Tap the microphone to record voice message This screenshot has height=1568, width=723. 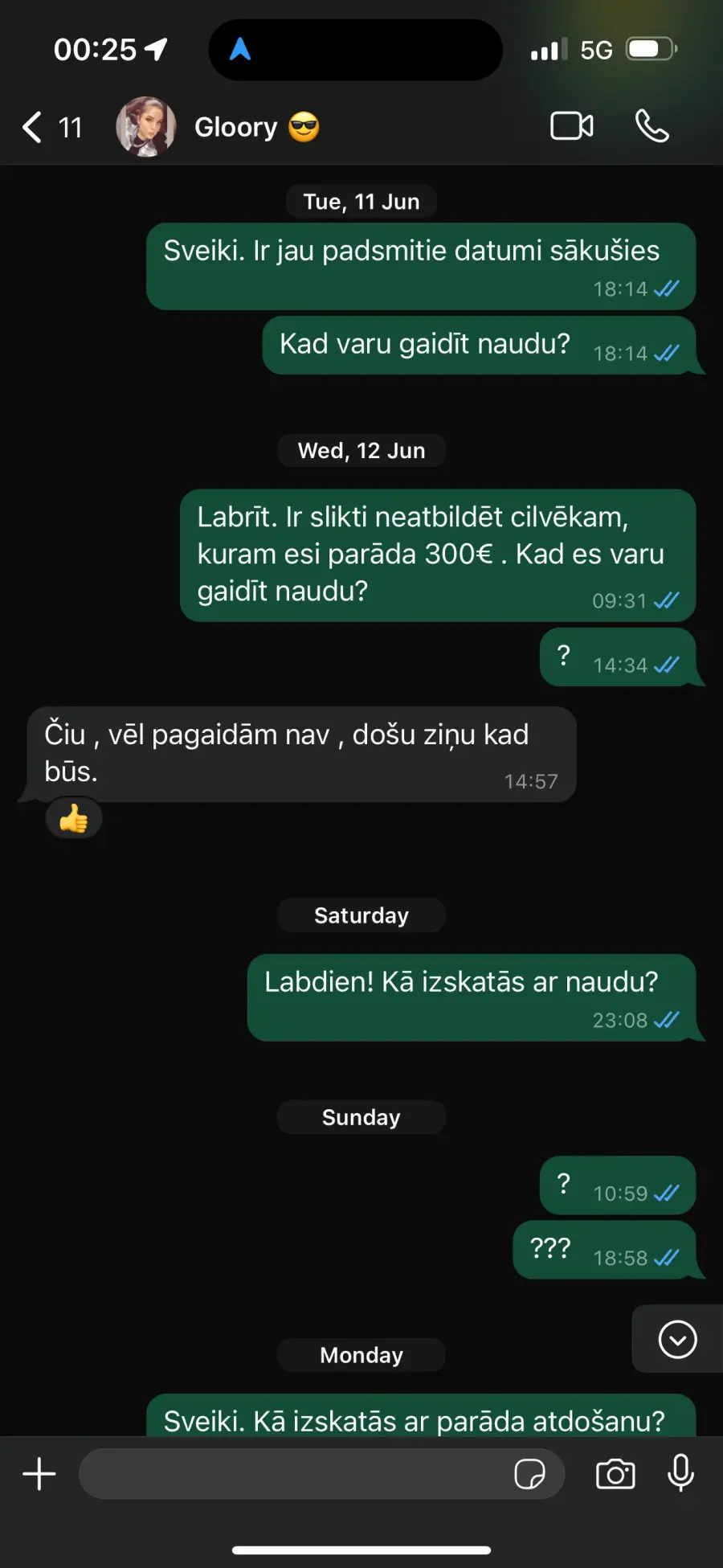tap(680, 1473)
